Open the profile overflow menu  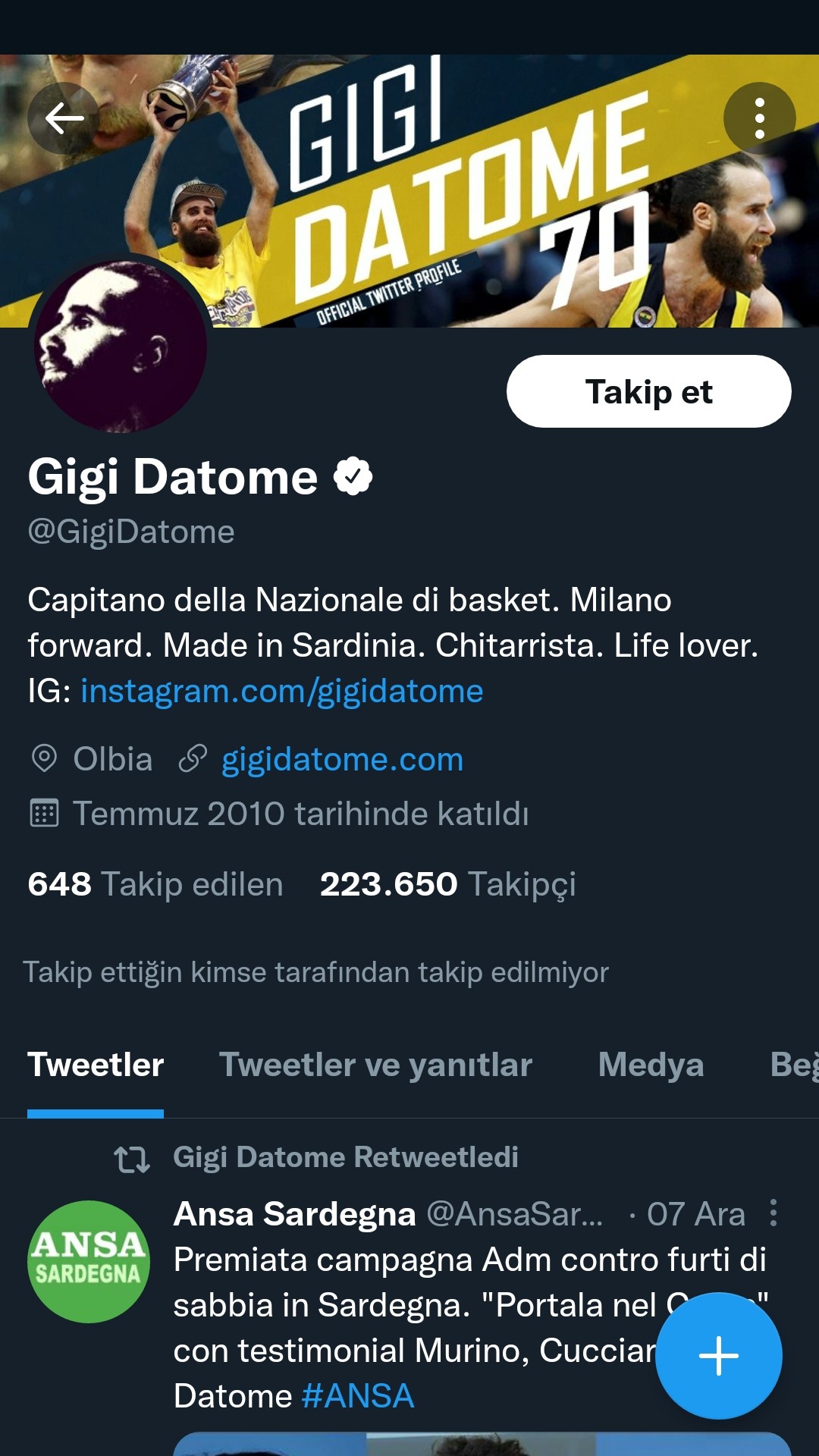(x=759, y=118)
